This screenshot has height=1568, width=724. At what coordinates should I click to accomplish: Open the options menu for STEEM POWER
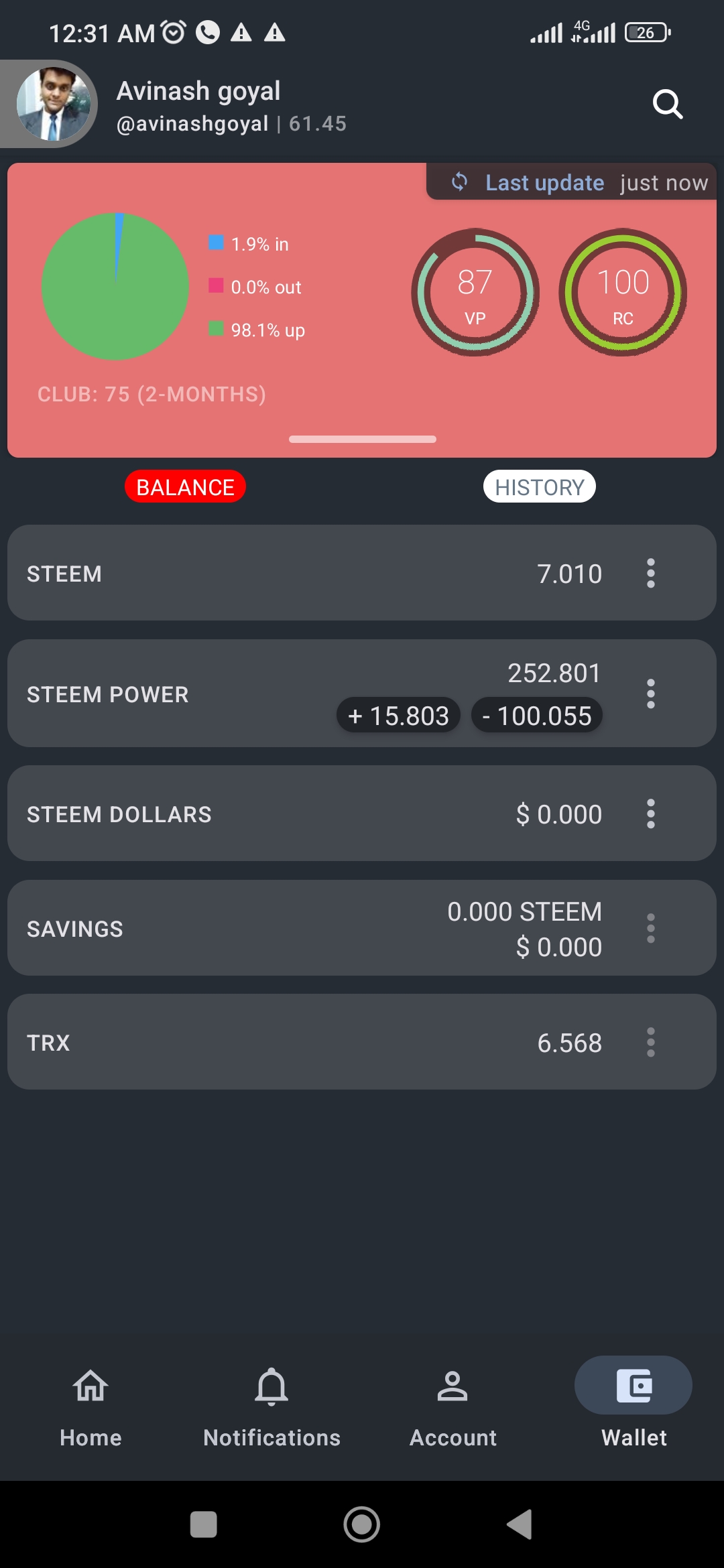click(650, 694)
